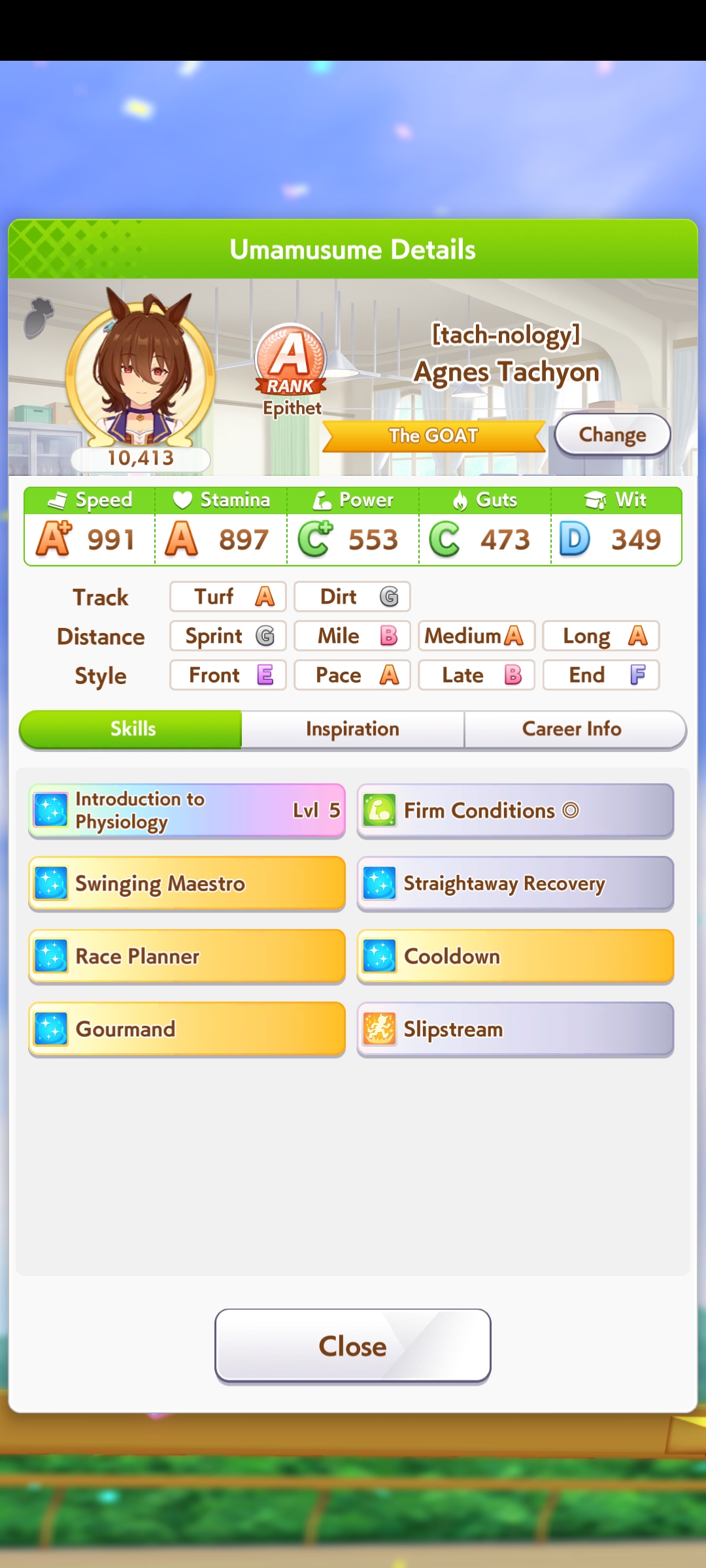
Task: Open Firm Conditions skill details
Action: coord(515,811)
